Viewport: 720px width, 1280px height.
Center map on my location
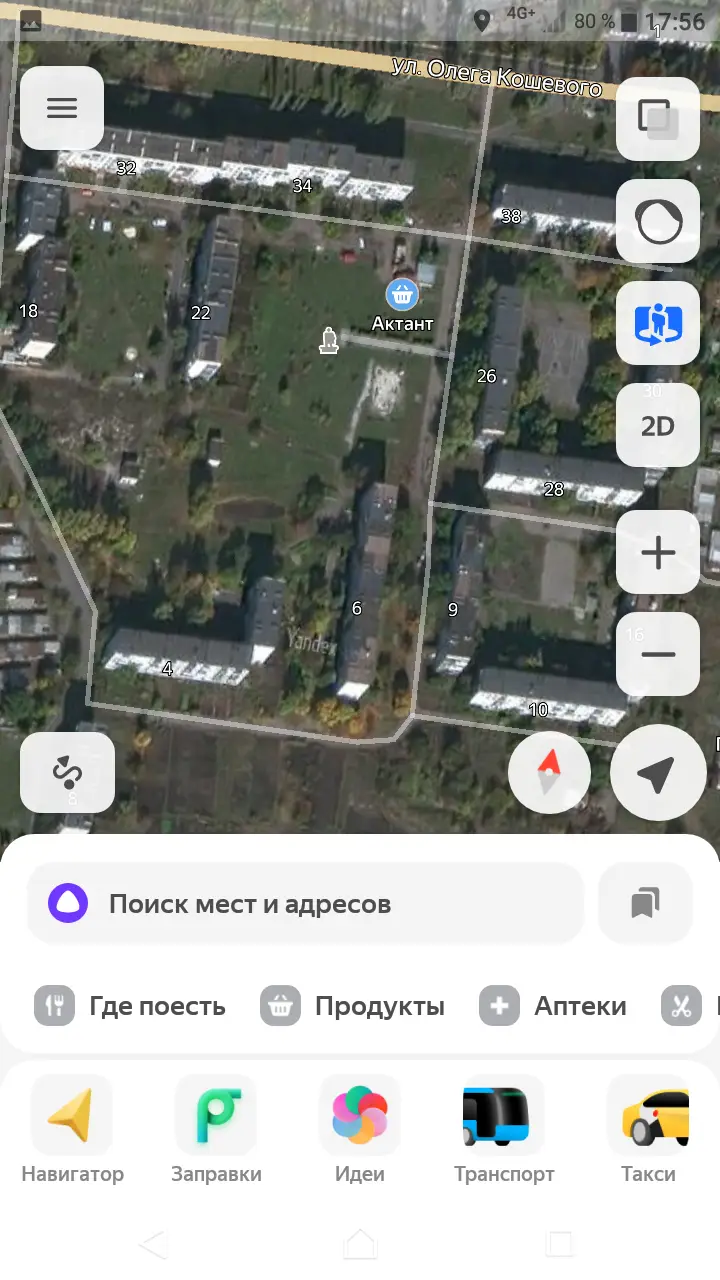tap(657, 773)
